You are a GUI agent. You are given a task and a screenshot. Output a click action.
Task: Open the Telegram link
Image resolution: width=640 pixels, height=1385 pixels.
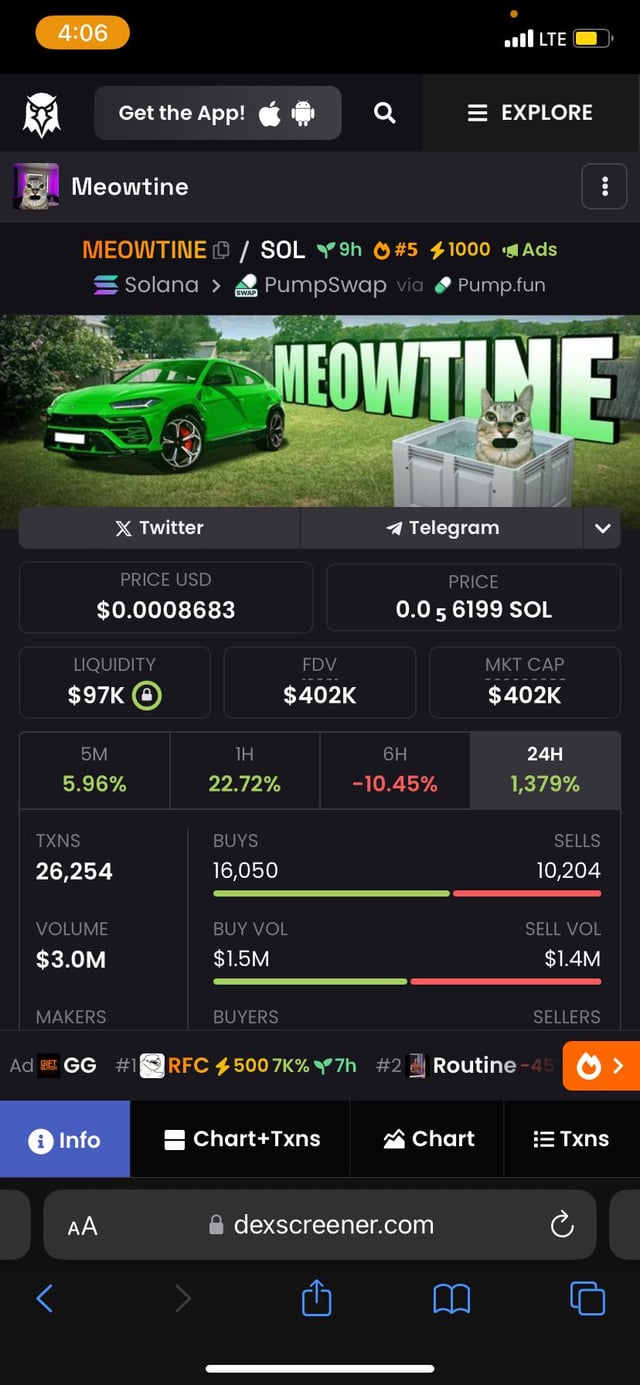tap(441, 528)
